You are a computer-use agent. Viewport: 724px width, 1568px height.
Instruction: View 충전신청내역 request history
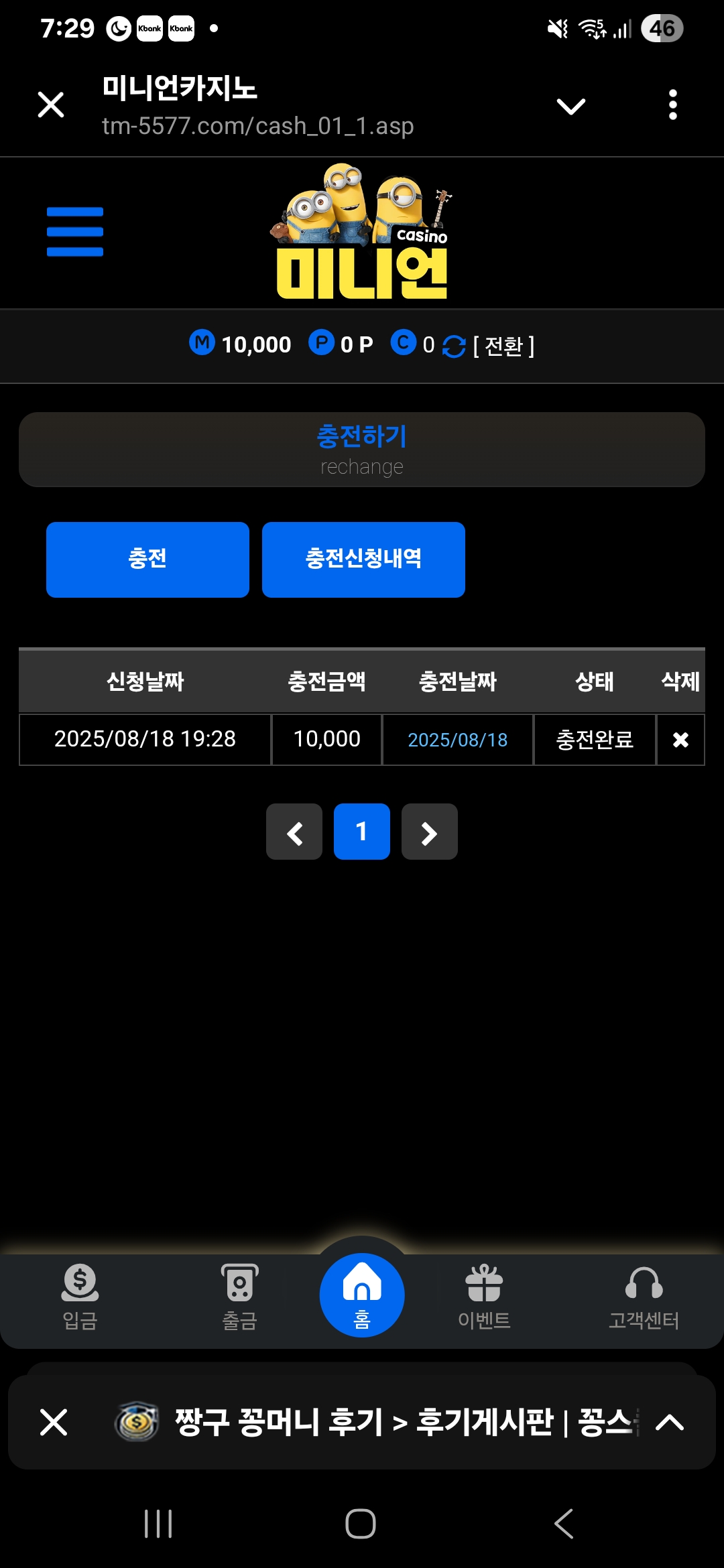click(x=363, y=560)
